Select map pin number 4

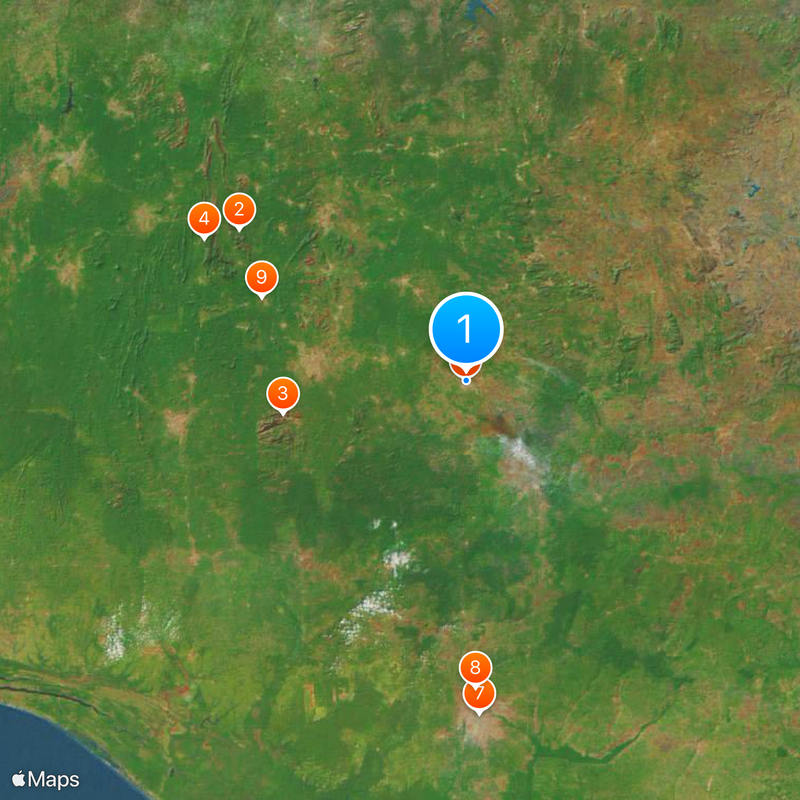coord(204,218)
